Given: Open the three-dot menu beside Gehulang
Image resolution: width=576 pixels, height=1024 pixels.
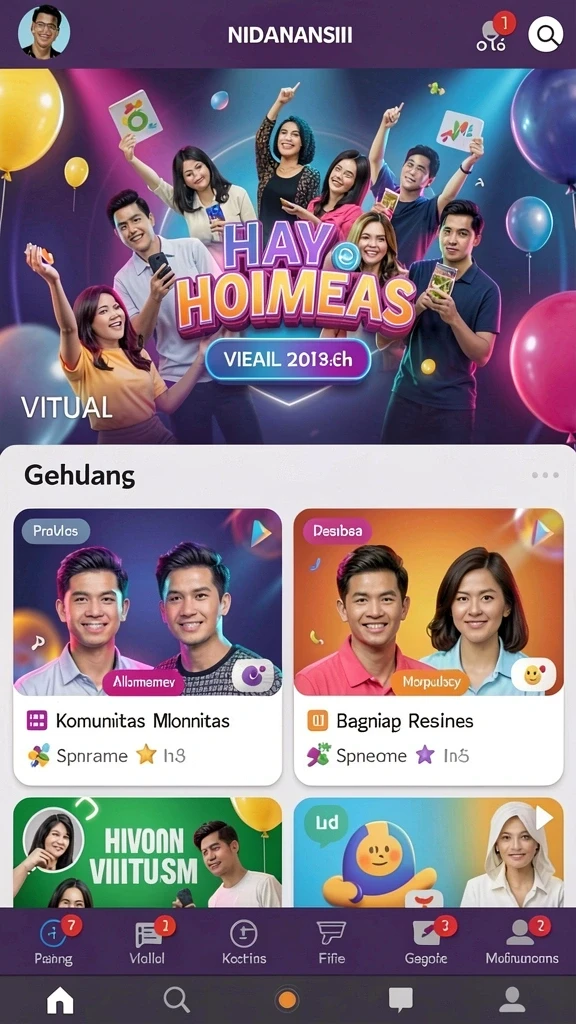Looking at the screenshot, I should (x=545, y=475).
